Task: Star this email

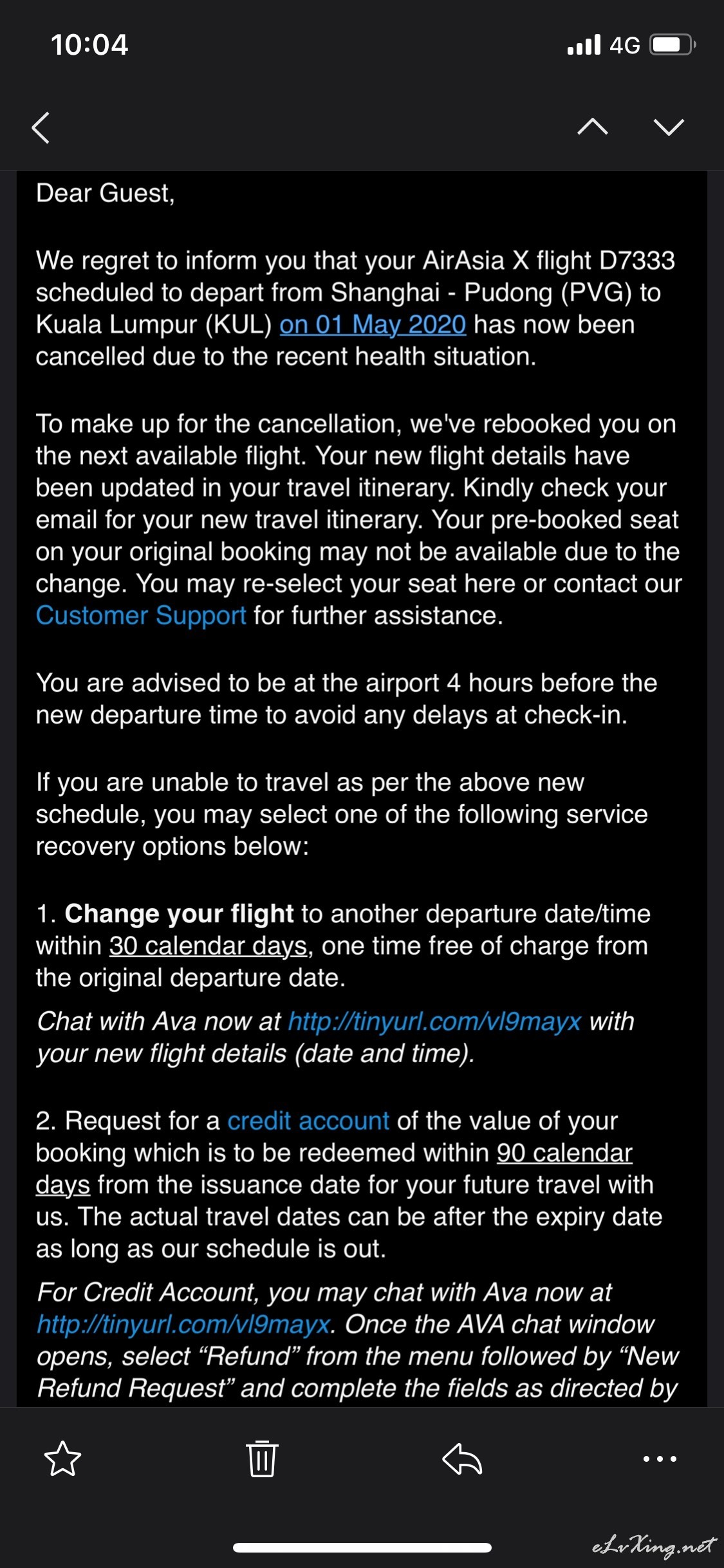Action: (62, 1459)
